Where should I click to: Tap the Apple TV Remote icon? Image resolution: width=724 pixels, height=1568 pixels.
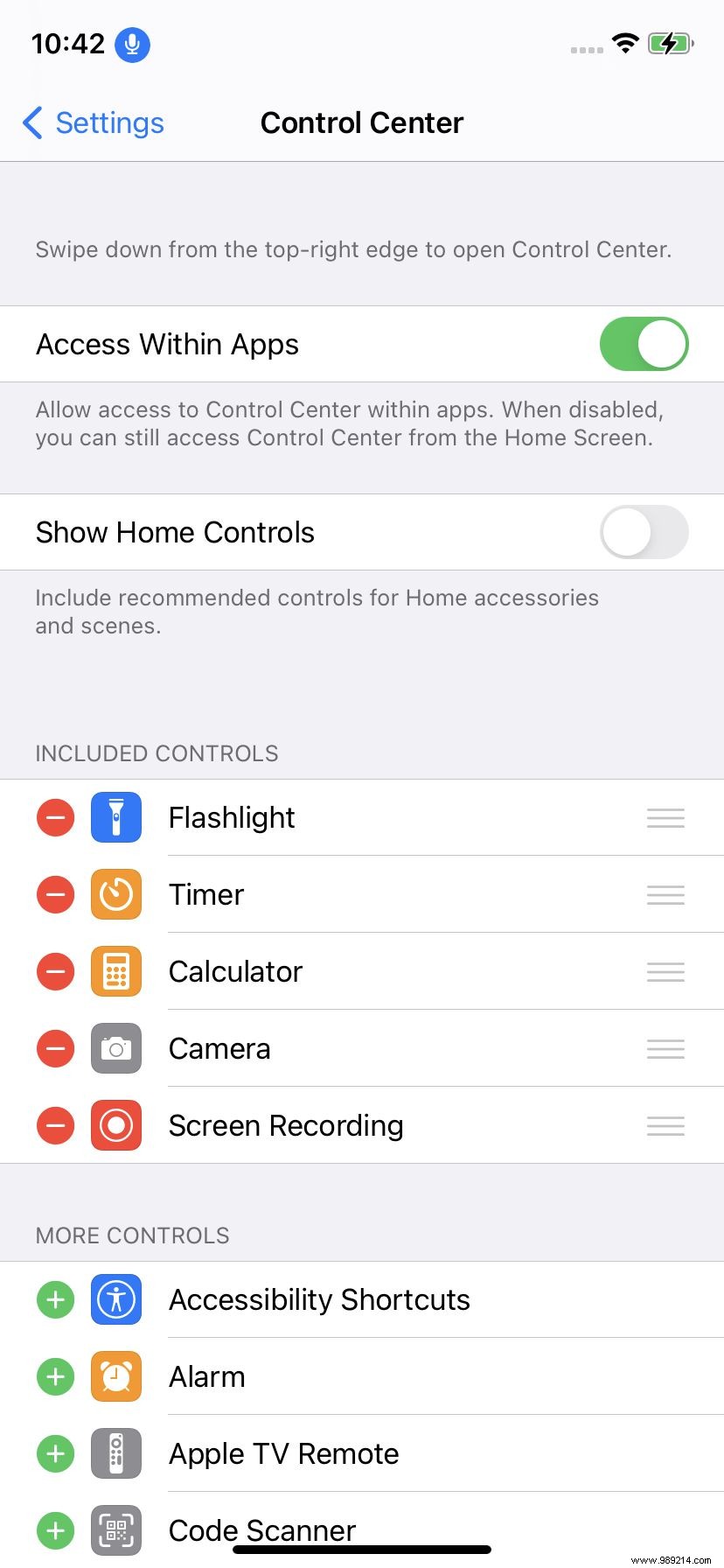click(115, 1453)
